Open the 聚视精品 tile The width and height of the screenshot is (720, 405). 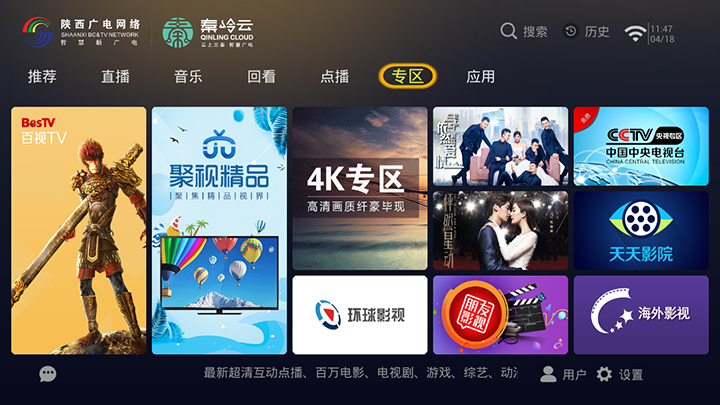(x=219, y=230)
